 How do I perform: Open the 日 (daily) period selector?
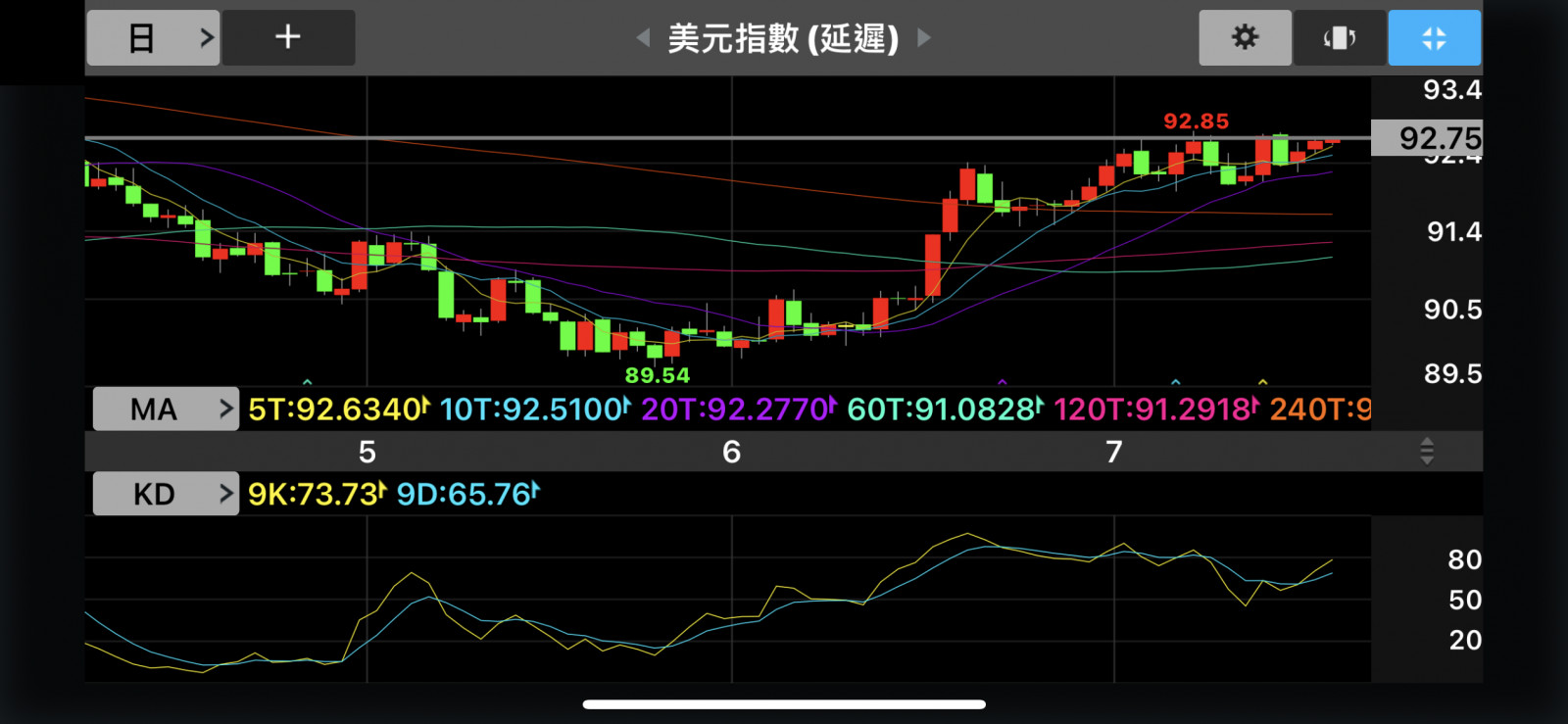pos(153,38)
